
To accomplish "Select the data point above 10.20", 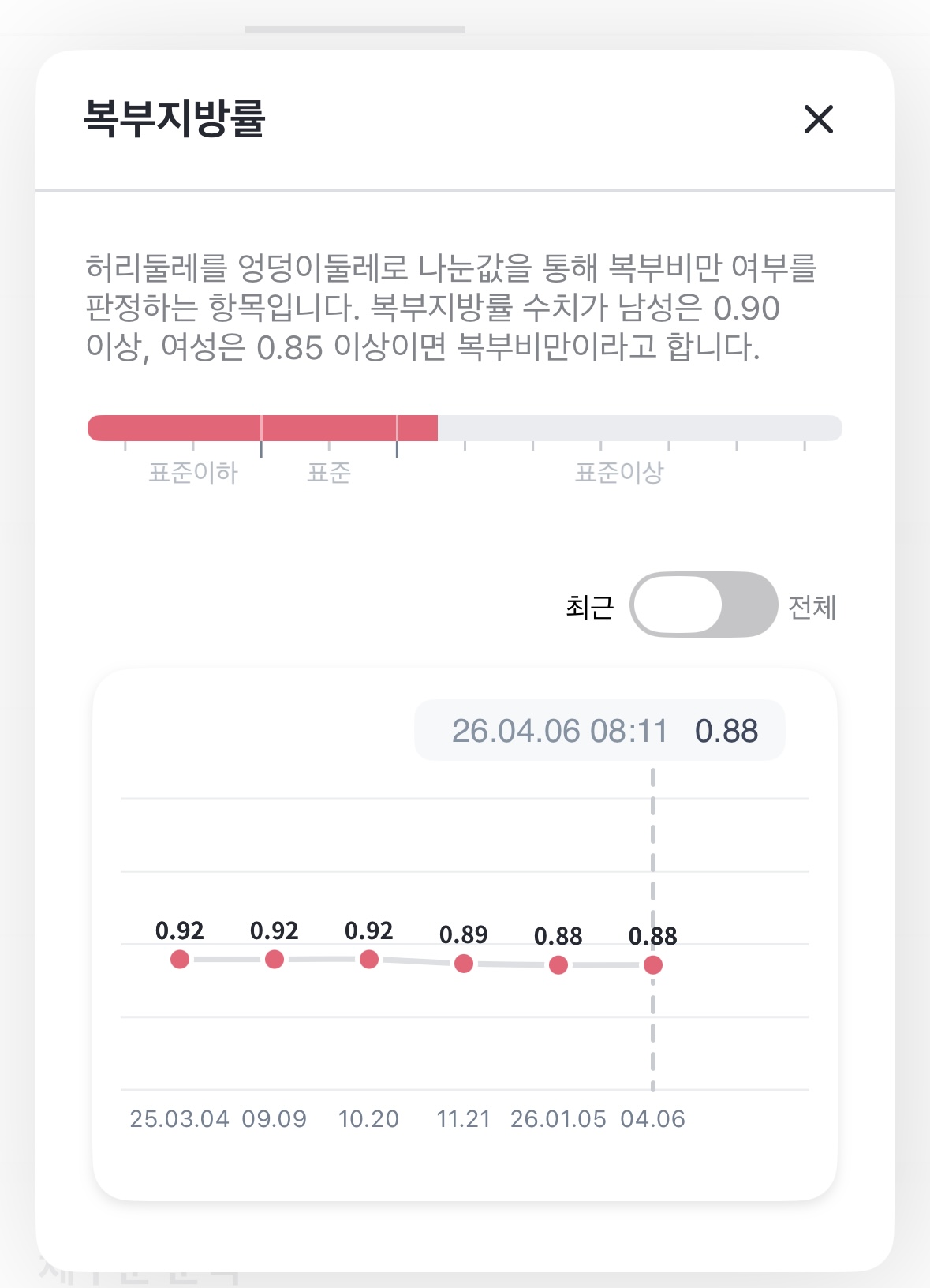I will click(369, 959).
